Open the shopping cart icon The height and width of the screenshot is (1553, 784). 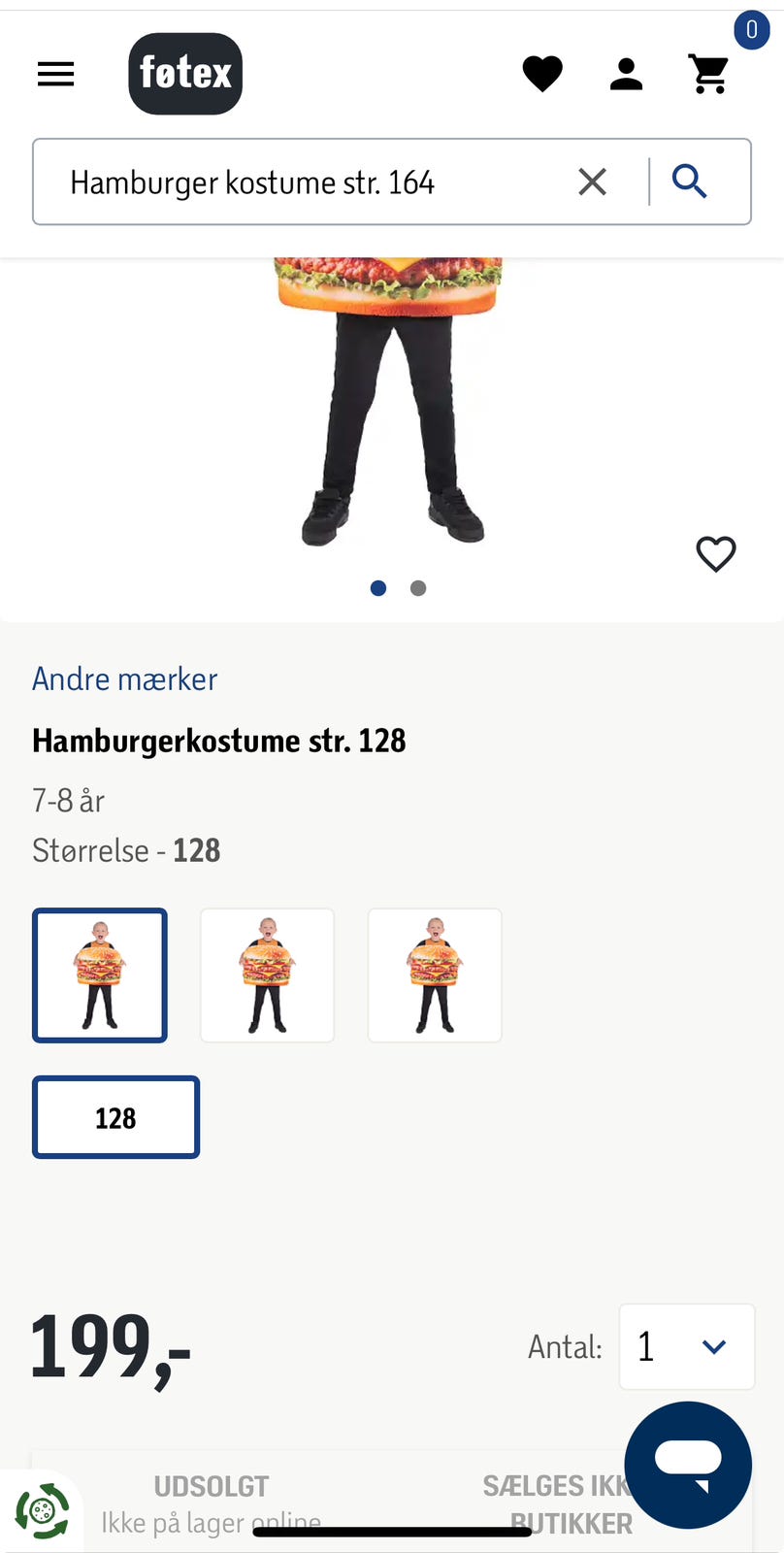(708, 74)
